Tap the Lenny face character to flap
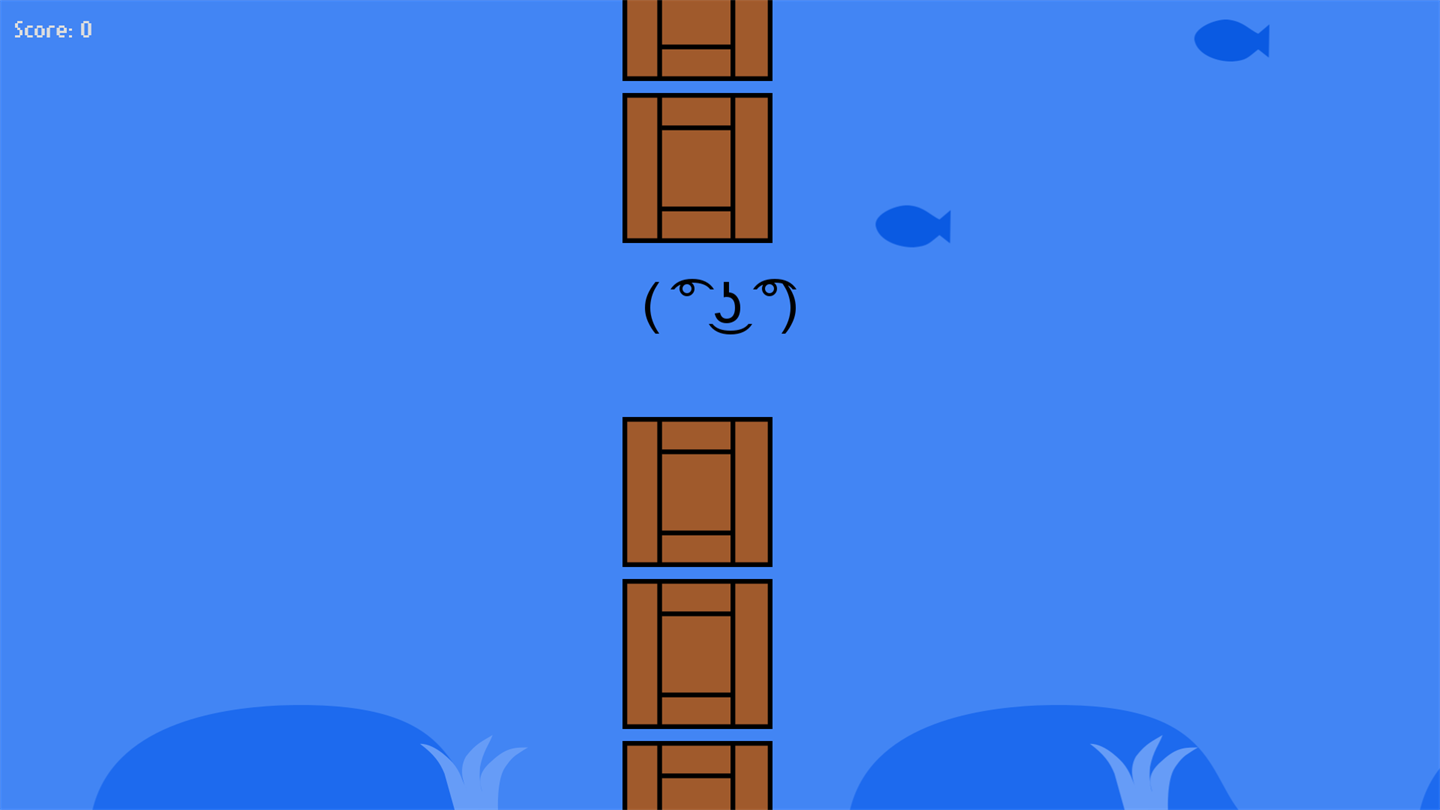The height and width of the screenshot is (810, 1440). (721, 306)
